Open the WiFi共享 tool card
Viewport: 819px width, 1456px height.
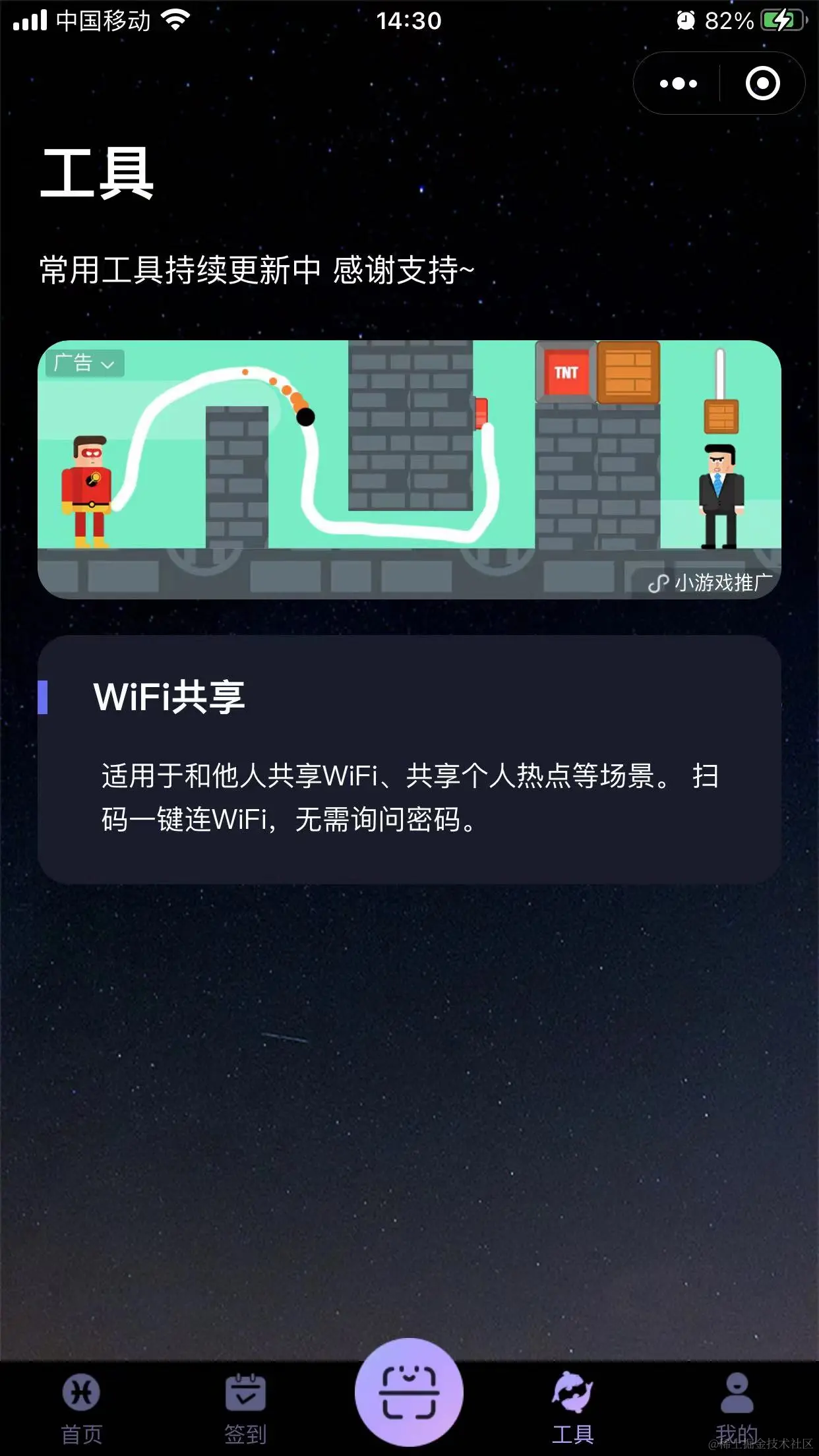pos(409,759)
